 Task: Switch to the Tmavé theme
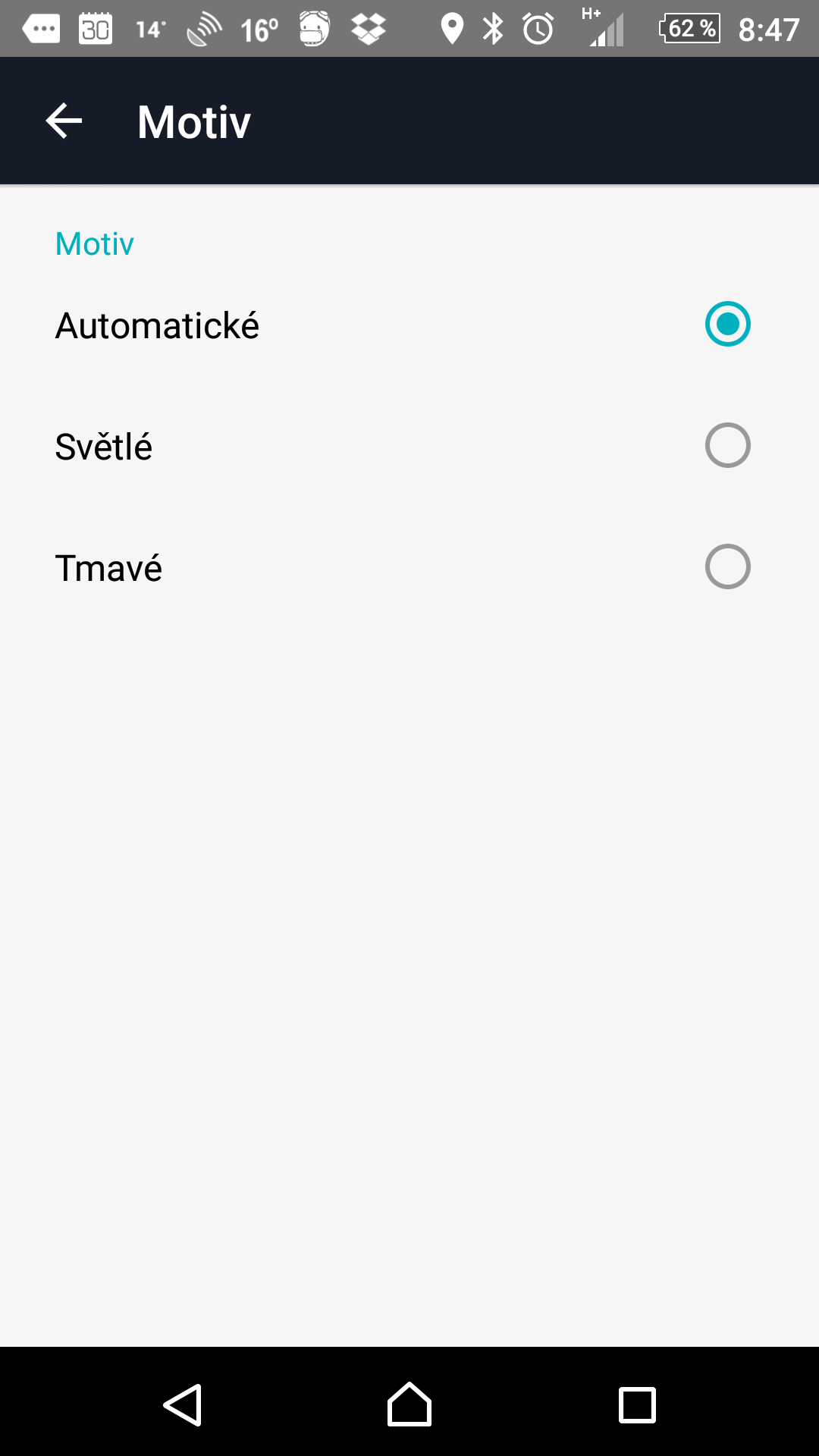(409, 567)
